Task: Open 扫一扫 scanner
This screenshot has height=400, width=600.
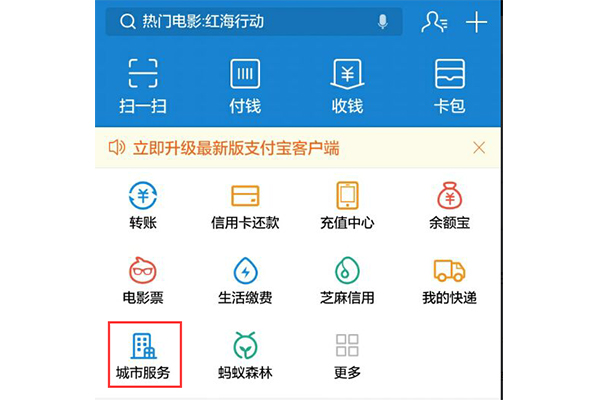Action: point(144,86)
